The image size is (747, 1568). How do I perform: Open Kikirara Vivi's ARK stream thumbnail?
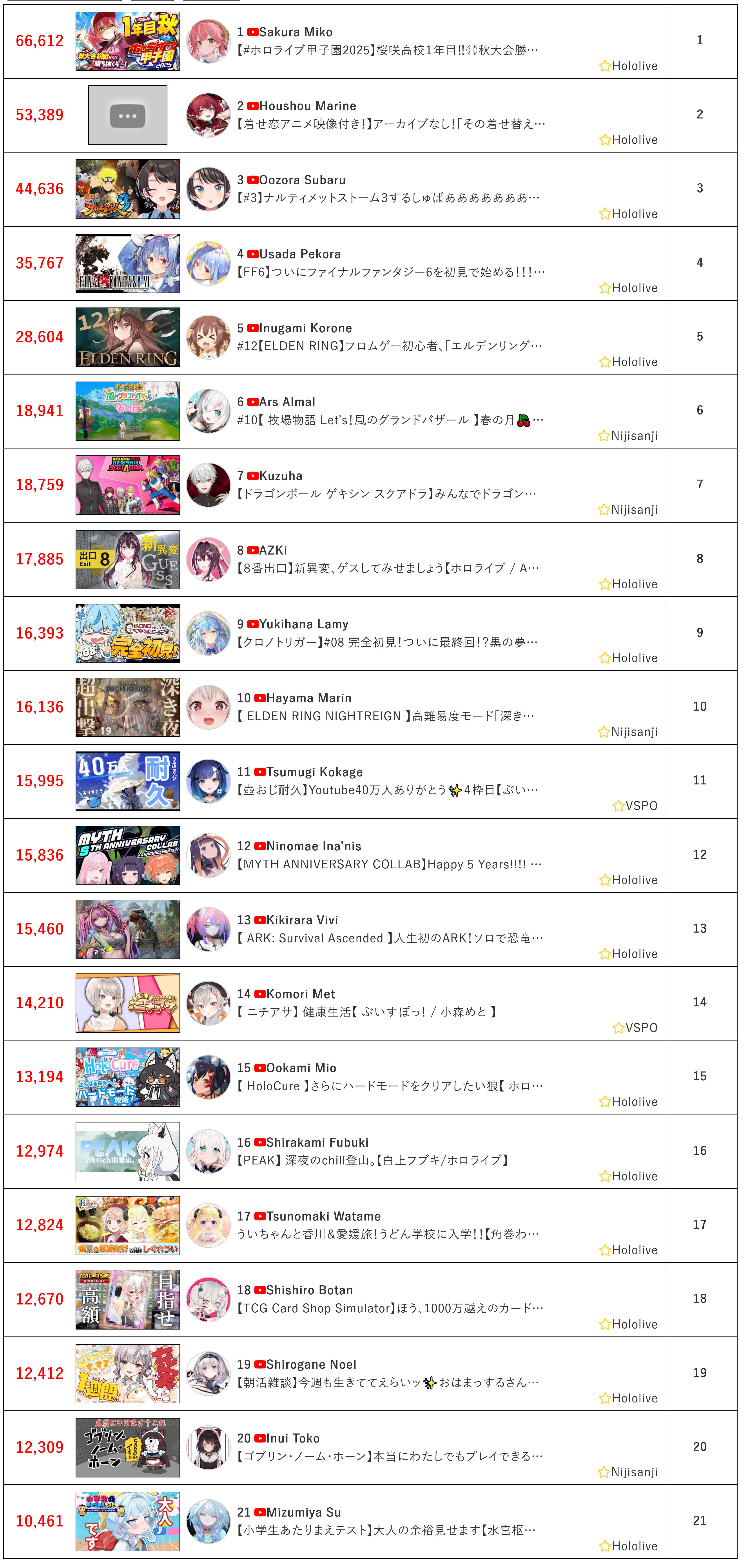click(x=128, y=930)
